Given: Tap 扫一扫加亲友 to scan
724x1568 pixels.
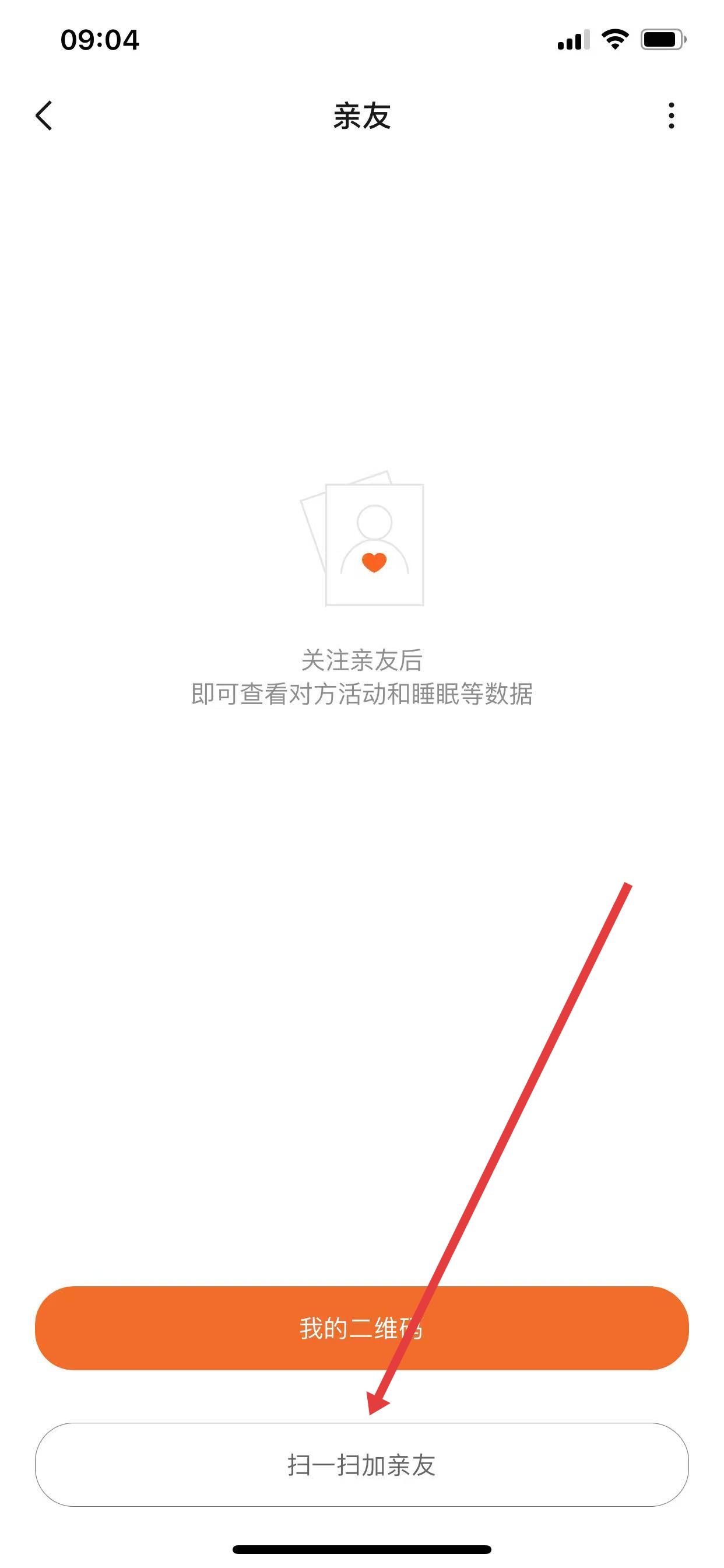Looking at the screenshot, I should pos(361,1465).
